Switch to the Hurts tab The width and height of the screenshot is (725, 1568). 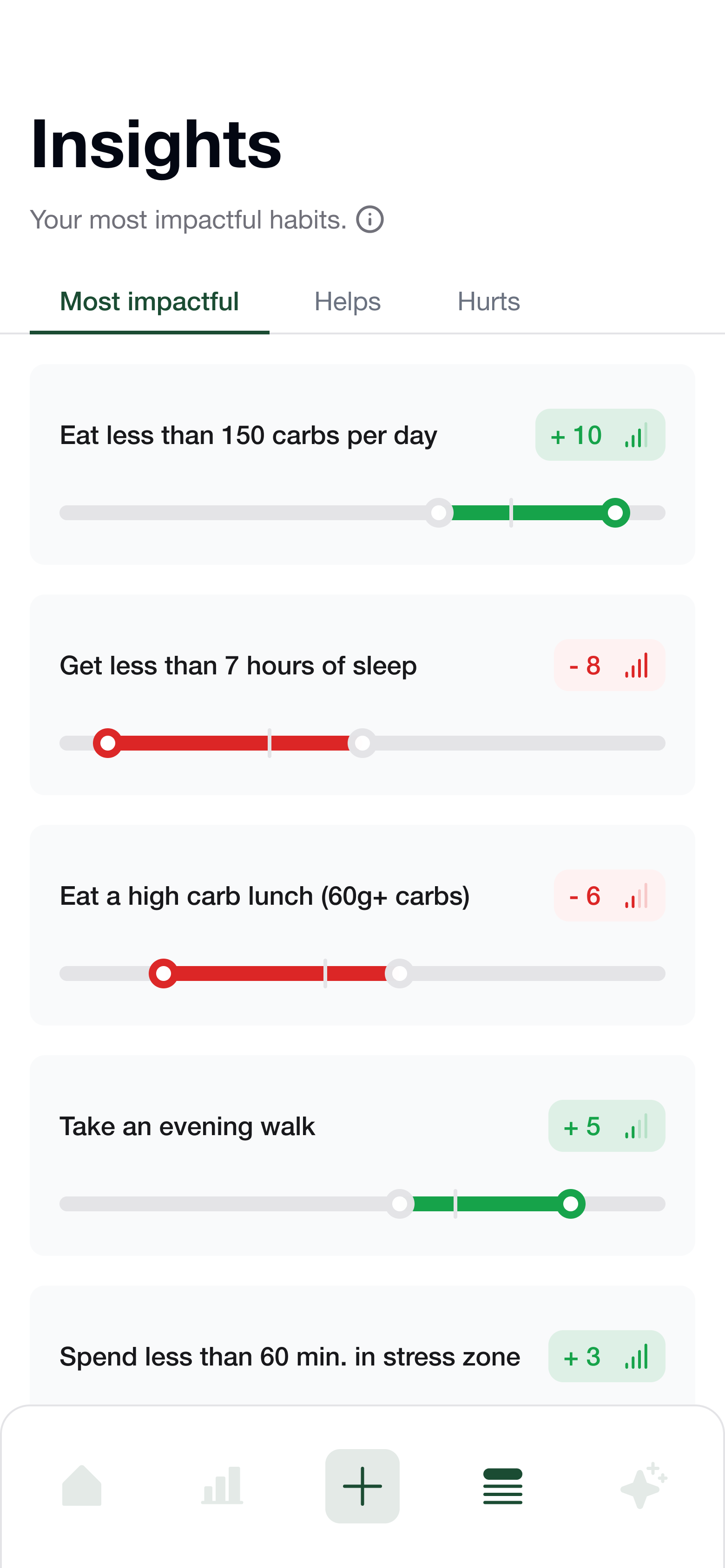pyautogui.click(x=488, y=302)
